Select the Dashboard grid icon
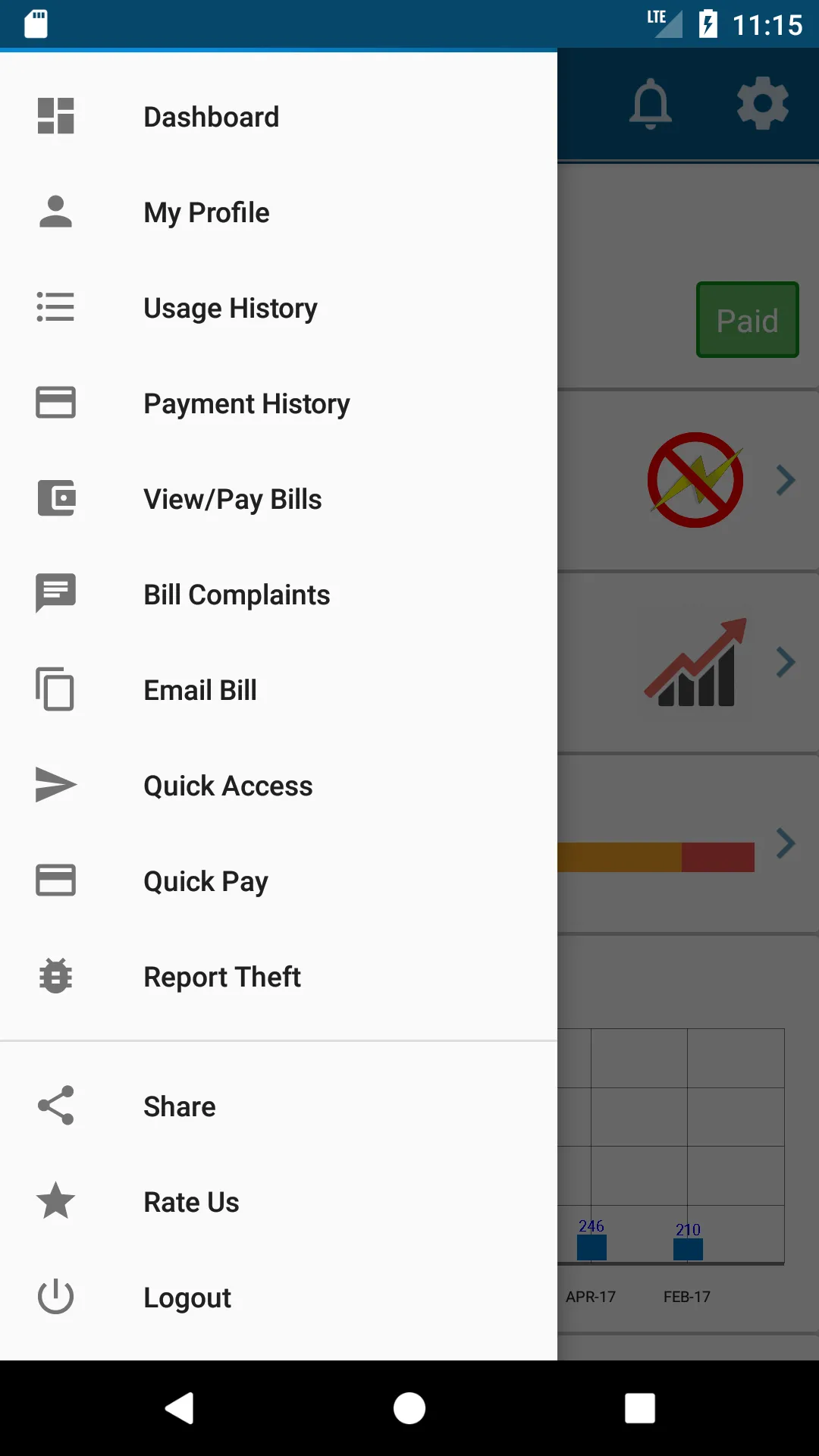Screen dimensions: 819x1456 point(55,116)
